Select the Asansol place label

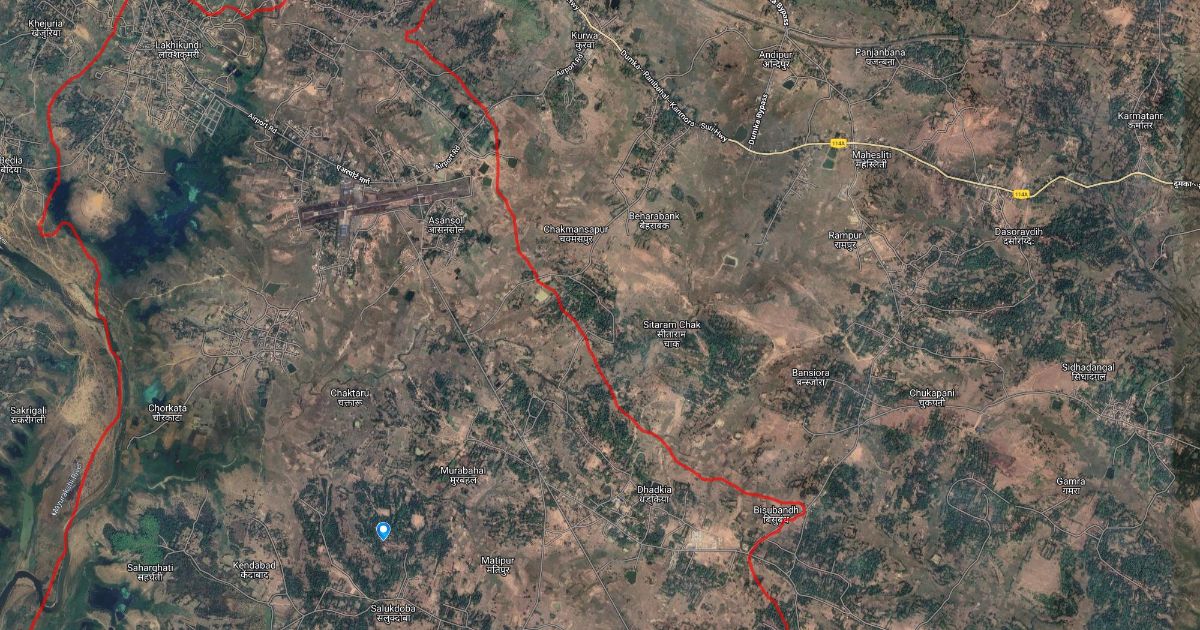point(444,225)
